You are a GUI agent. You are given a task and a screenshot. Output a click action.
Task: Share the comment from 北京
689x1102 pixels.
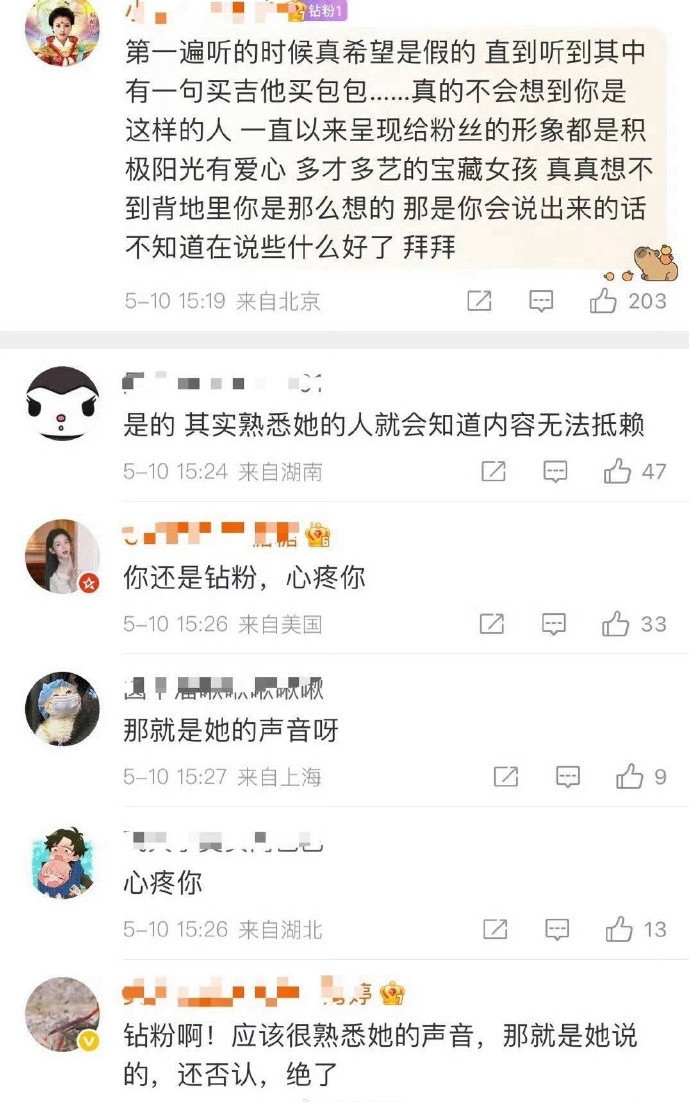click(x=480, y=301)
